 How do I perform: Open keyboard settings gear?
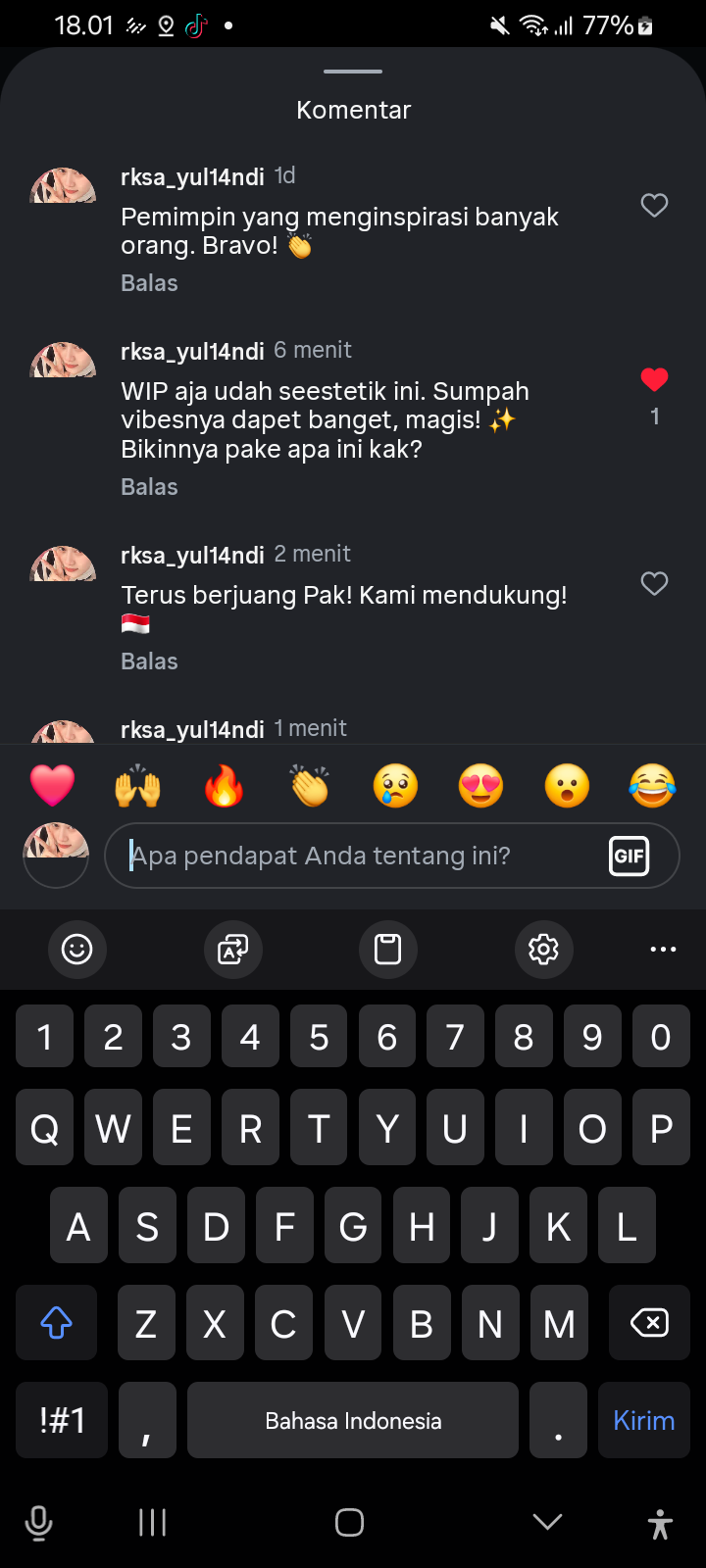(x=543, y=949)
